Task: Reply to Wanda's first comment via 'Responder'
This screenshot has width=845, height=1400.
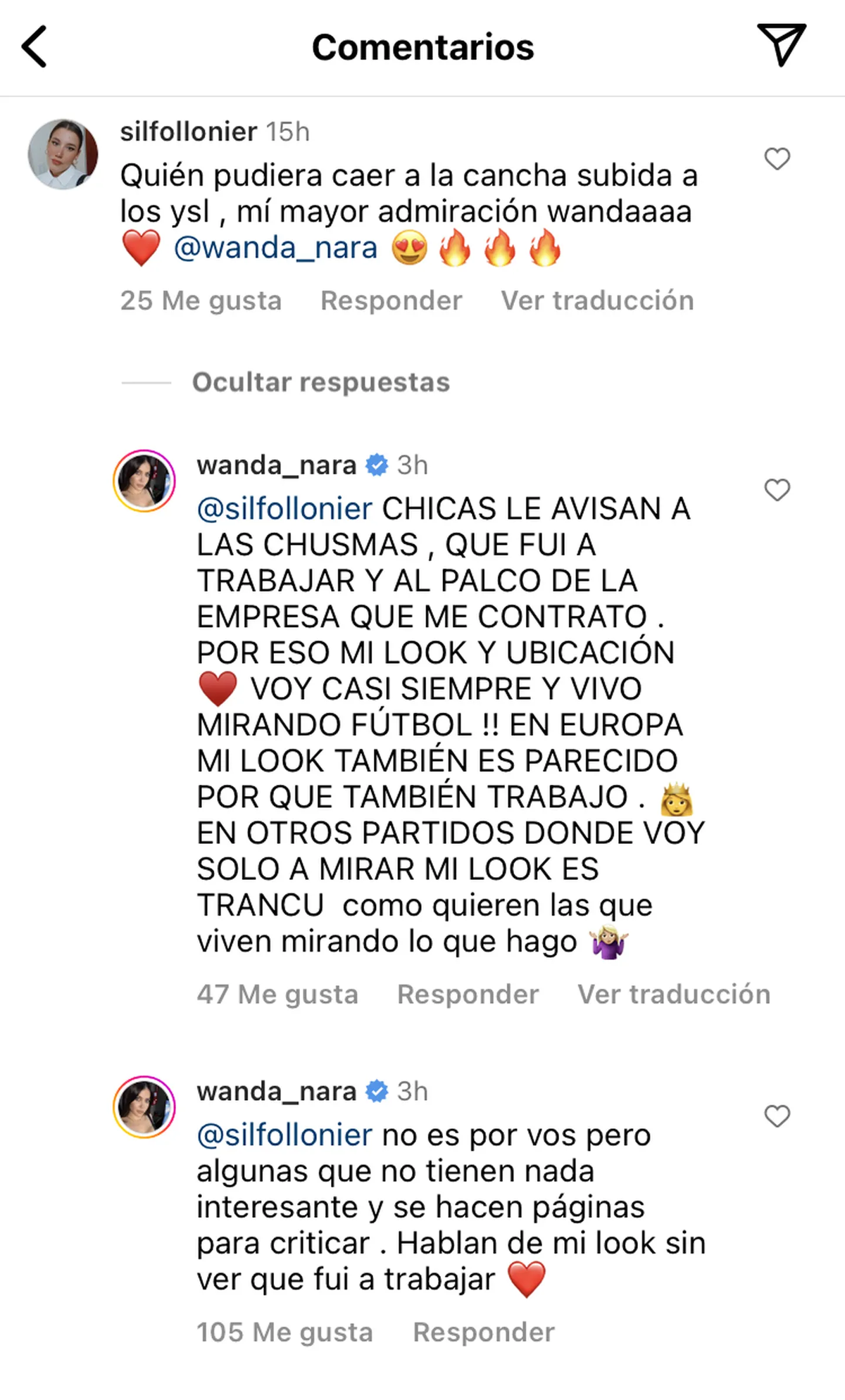Action: (x=467, y=994)
